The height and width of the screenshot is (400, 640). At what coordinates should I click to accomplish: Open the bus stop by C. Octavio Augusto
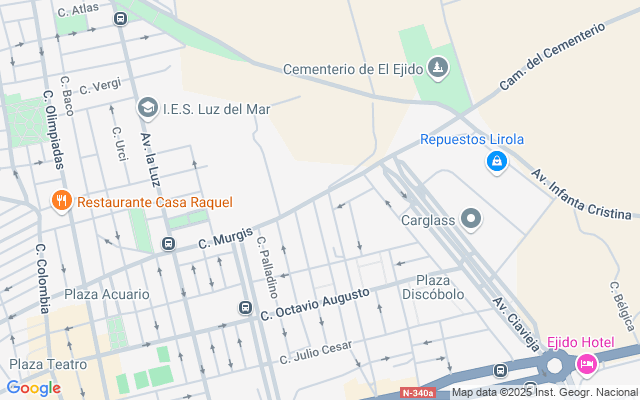(245, 307)
